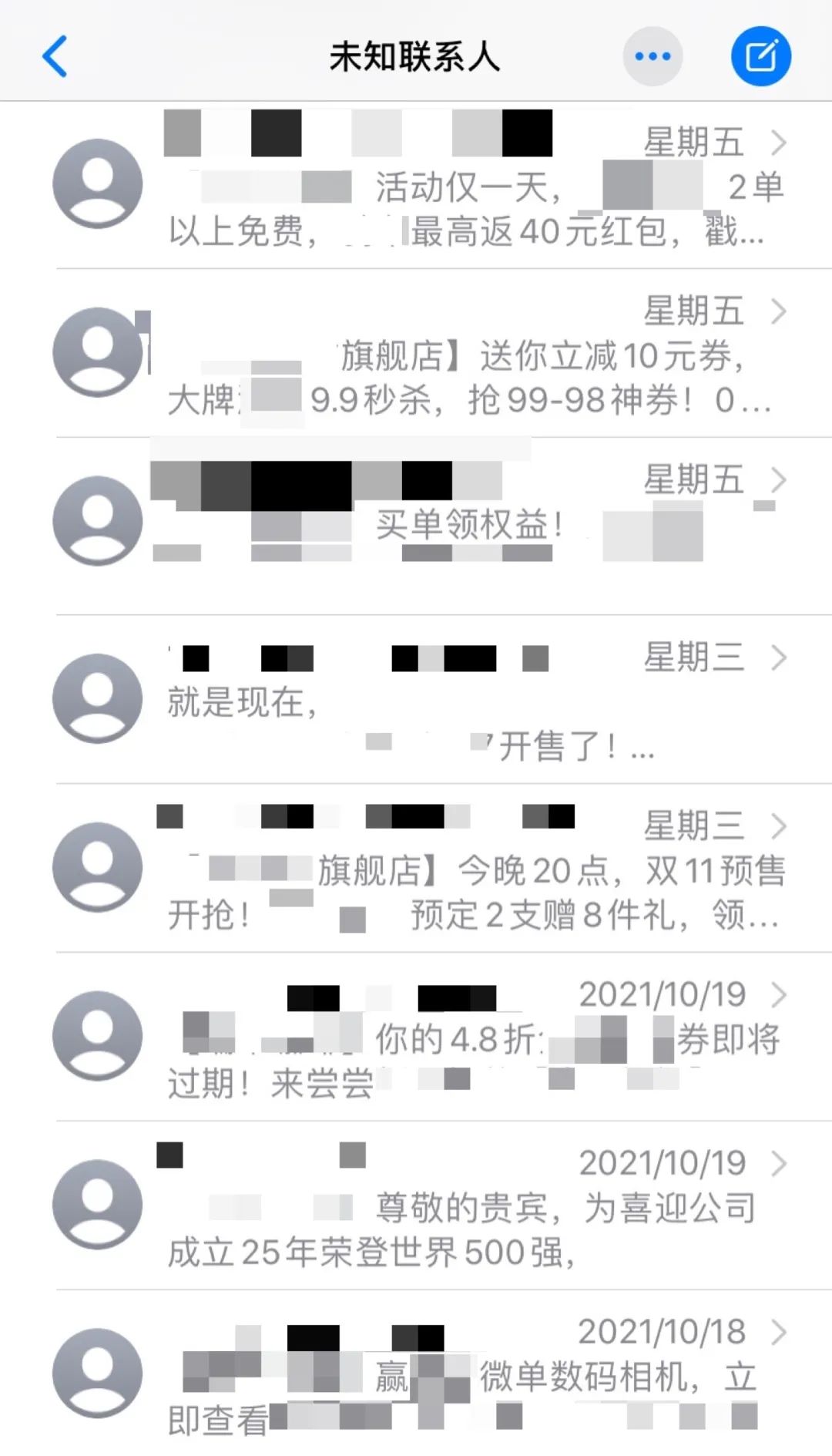
Task: Open the 双11预售 今晚20点 message
Action: pos(416,868)
